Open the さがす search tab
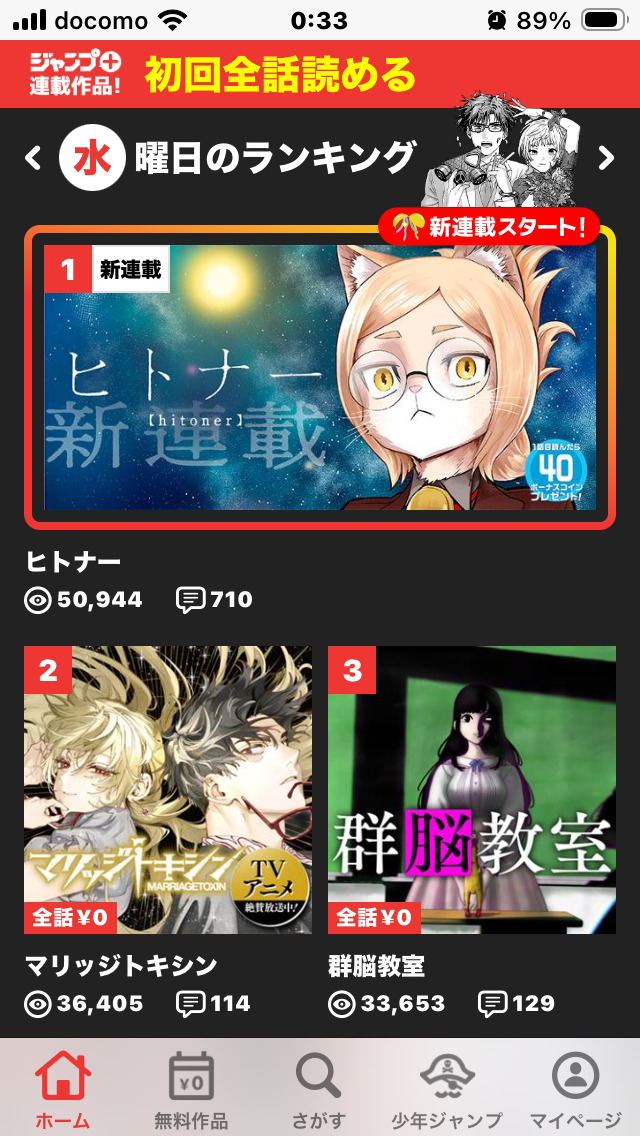640x1136 pixels. 319,1090
